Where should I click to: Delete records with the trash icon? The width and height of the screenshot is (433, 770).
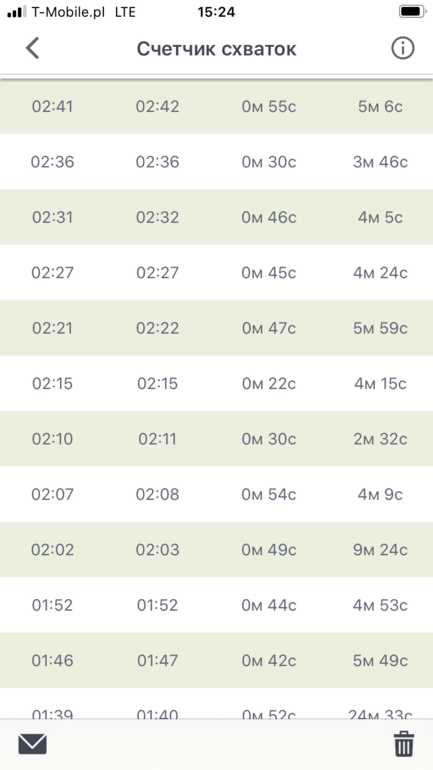pyautogui.click(x=404, y=743)
